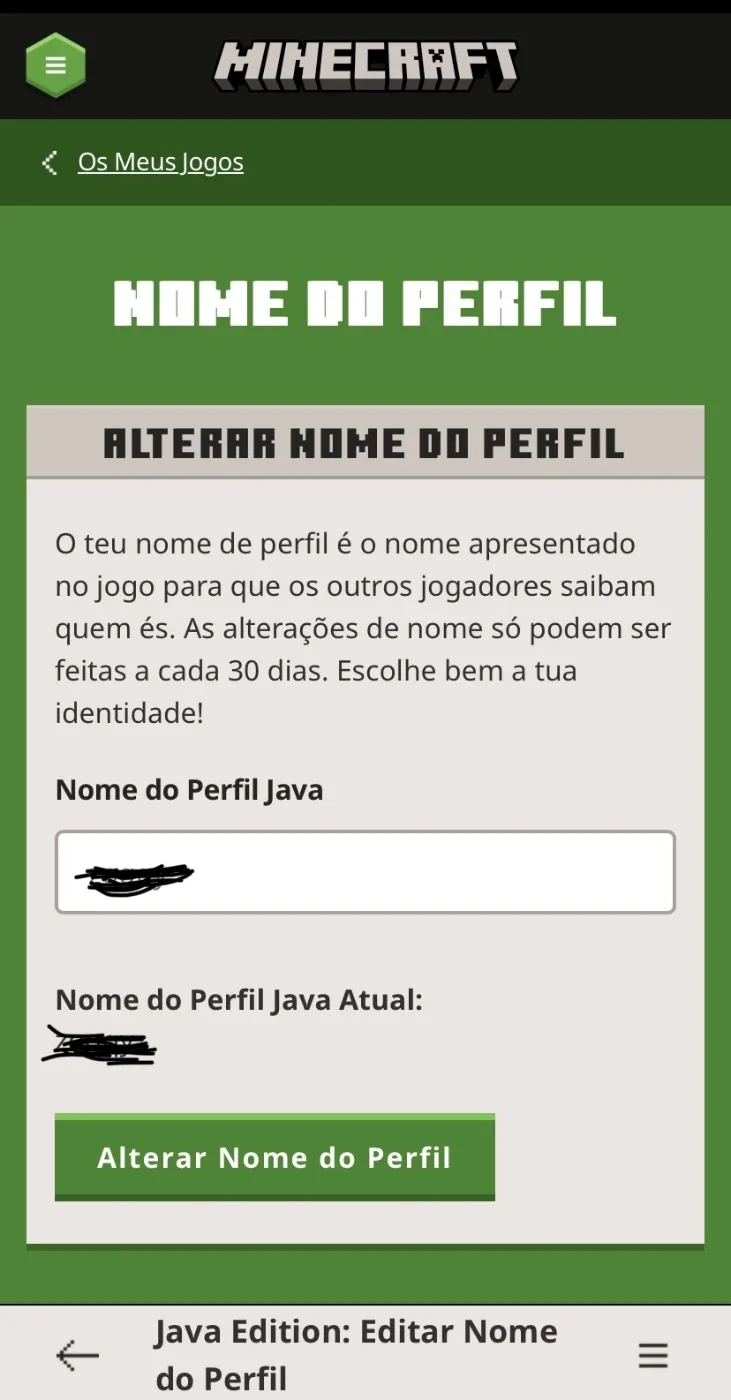The image size is (731, 1400).
Task: Tap Alterar Nome do Perfil button
Action: tap(275, 1157)
